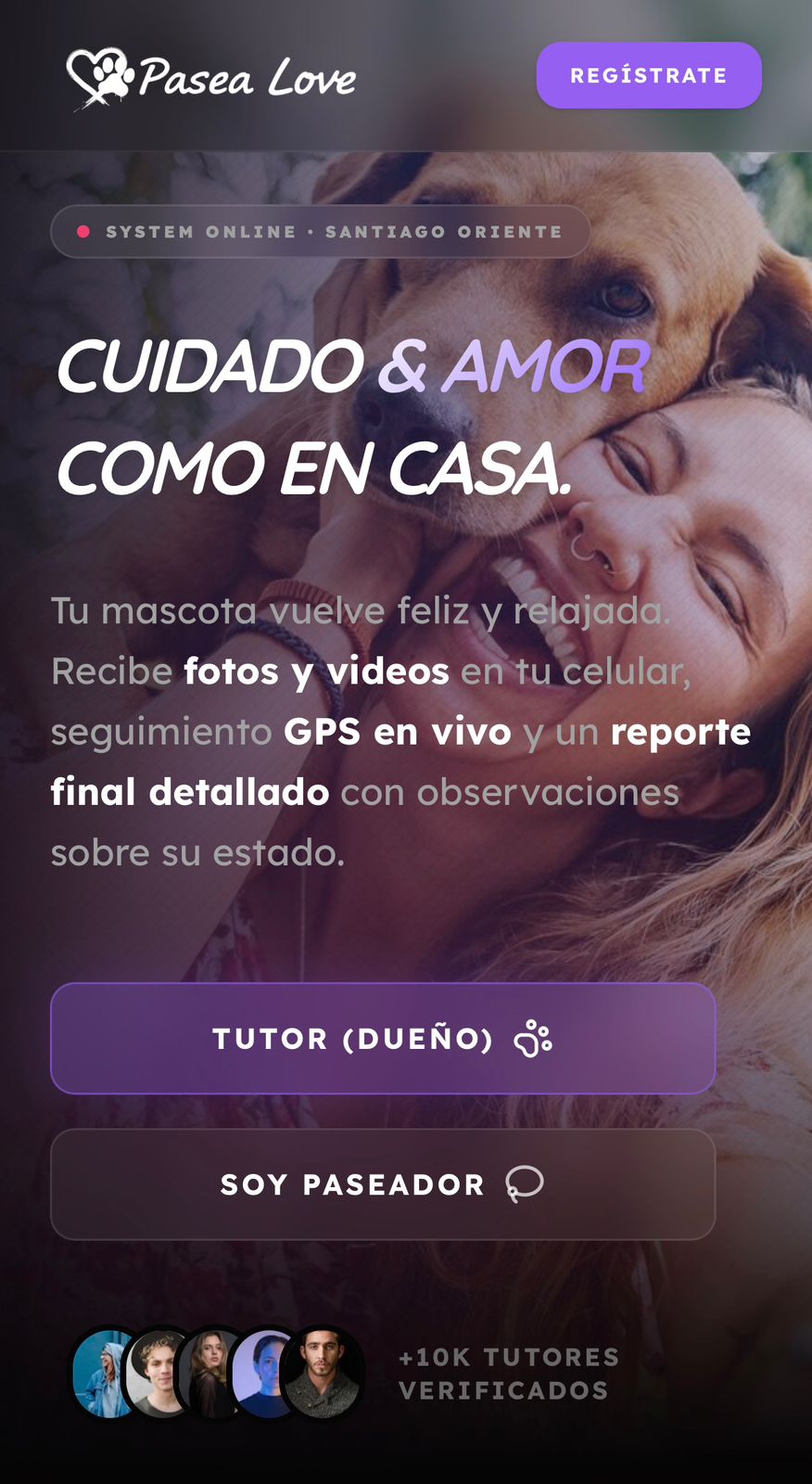Open Pasea Love home via the logo text
The width and height of the screenshot is (812, 1484).
pos(246,77)
